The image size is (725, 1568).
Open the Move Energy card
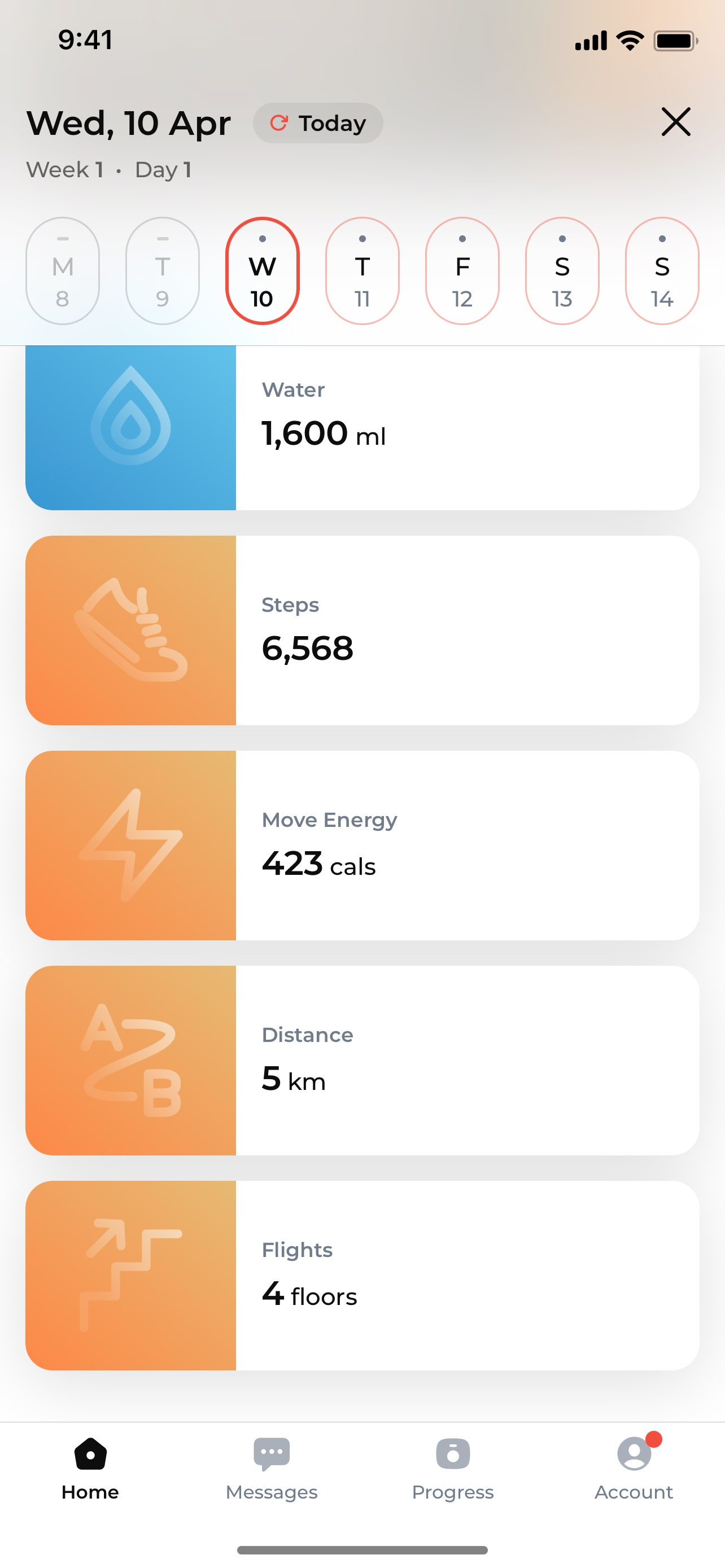tap(362, 845)
